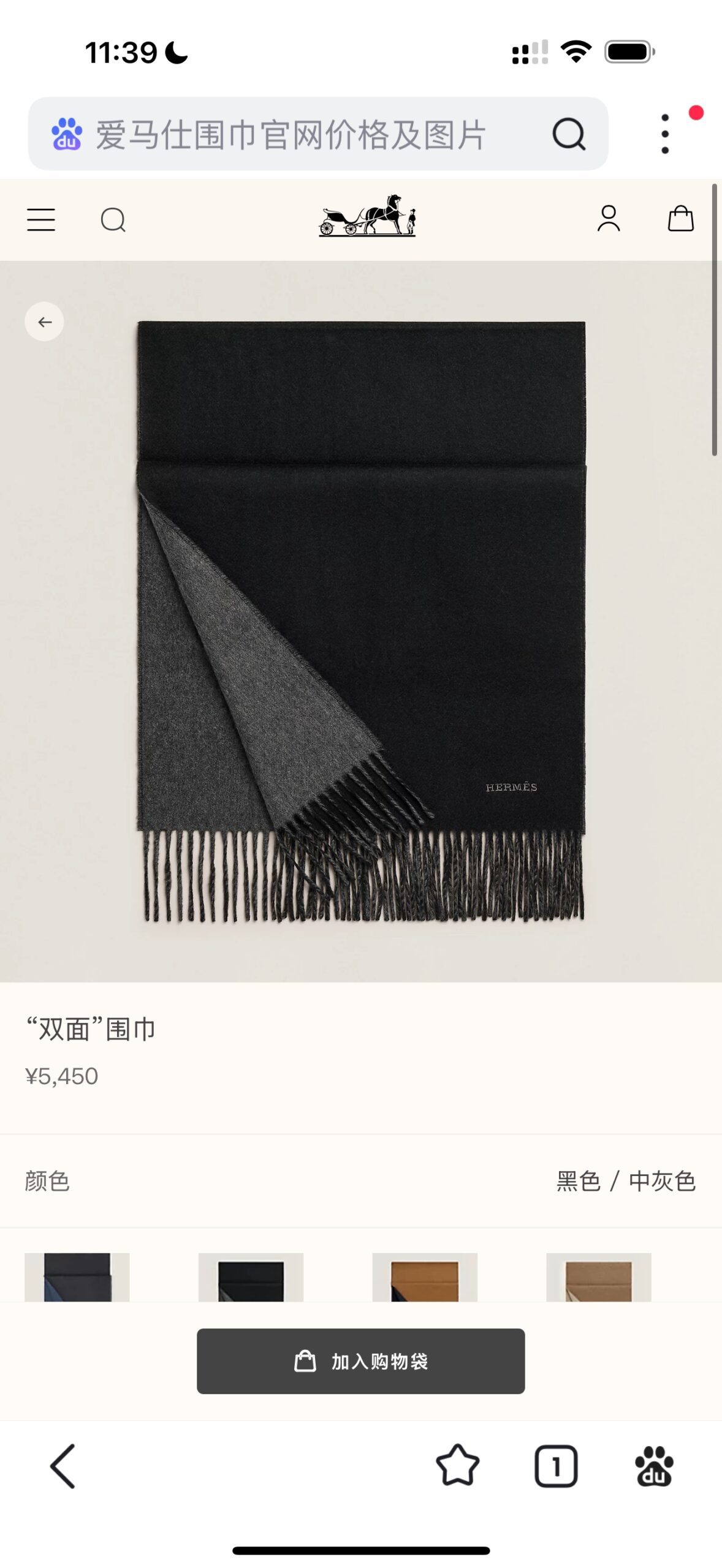Screen dimensions: 722x1568
Task: Bookmark this page with the star icon
Action: point(457,1466)
